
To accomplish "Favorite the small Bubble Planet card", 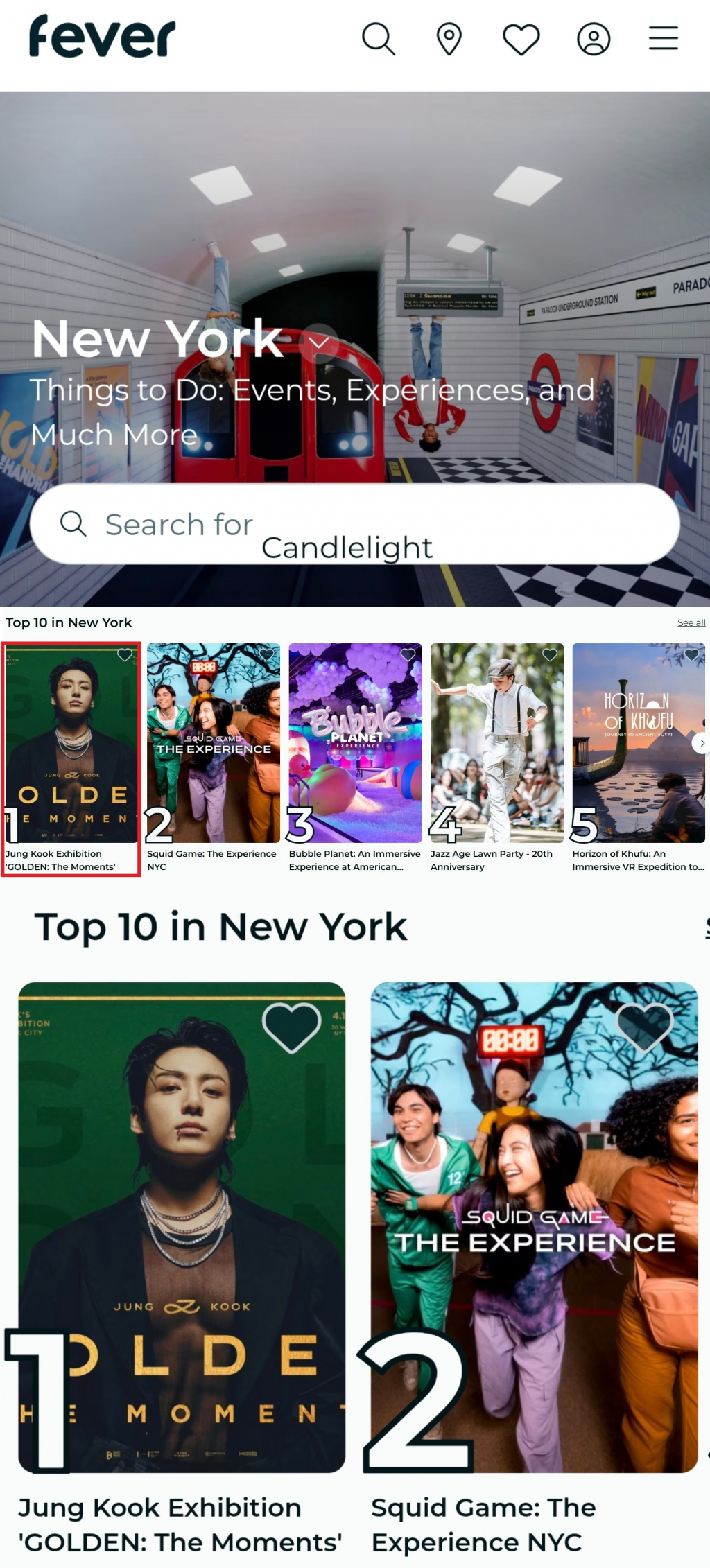I will [x=408, y=654].
